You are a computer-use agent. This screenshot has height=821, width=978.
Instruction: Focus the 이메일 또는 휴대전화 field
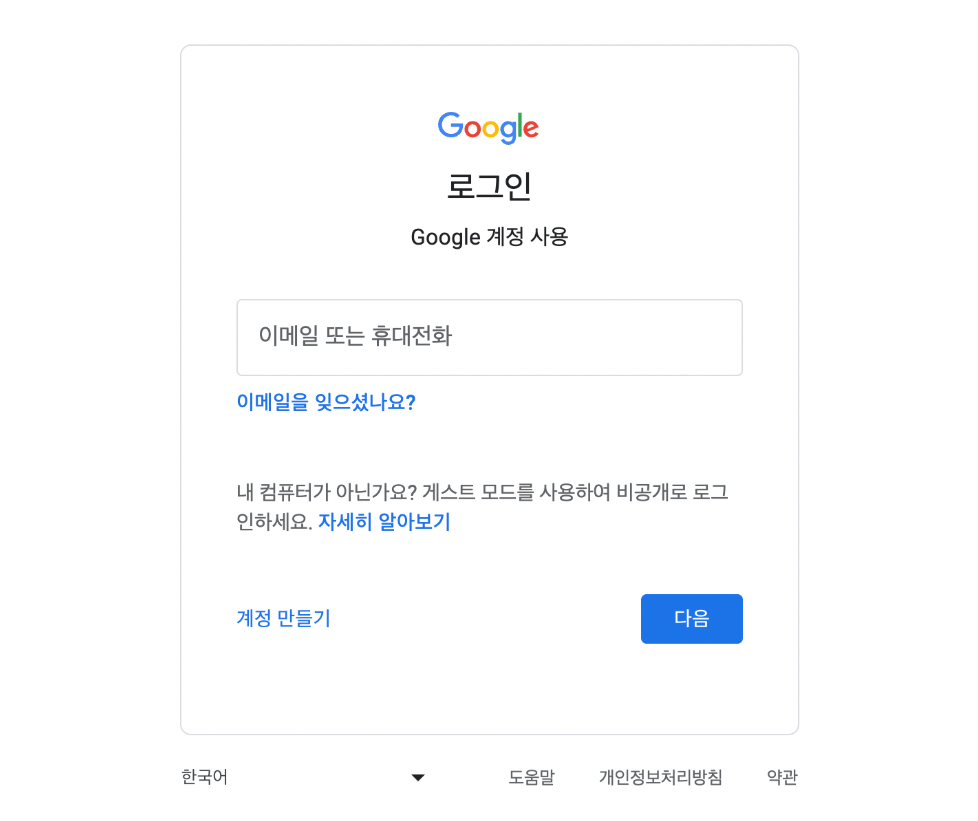[489, 337]
